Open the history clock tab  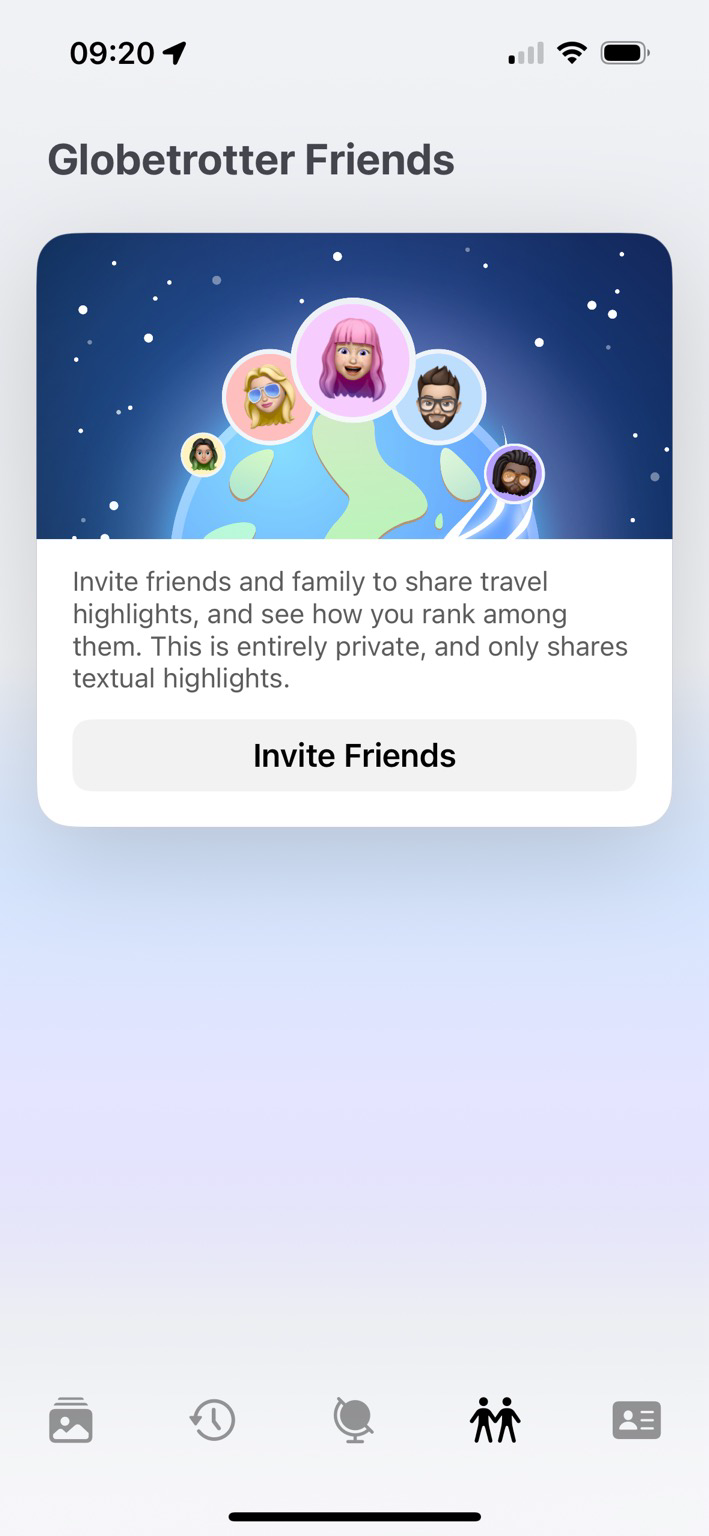(212, 1420)
